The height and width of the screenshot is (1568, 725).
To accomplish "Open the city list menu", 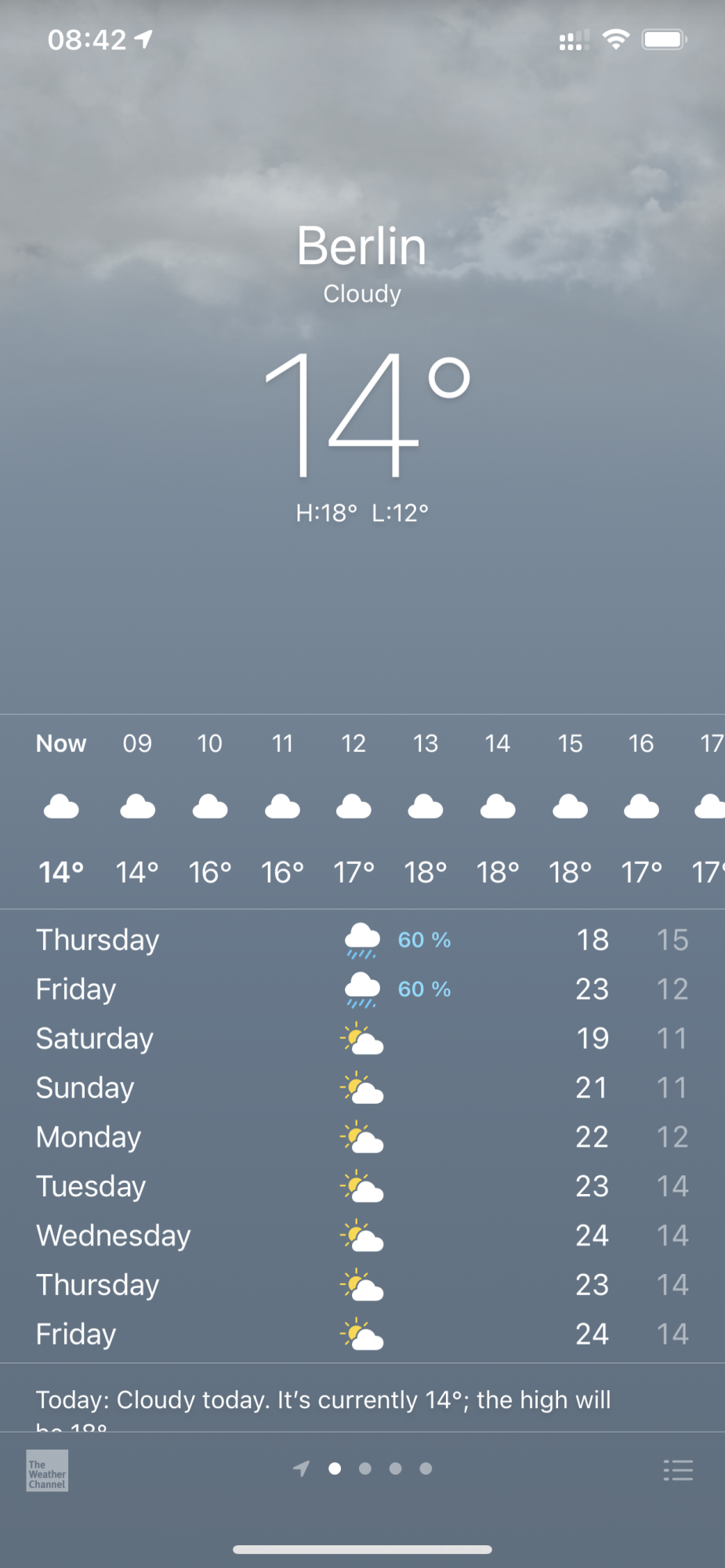I will (678, 1470).
